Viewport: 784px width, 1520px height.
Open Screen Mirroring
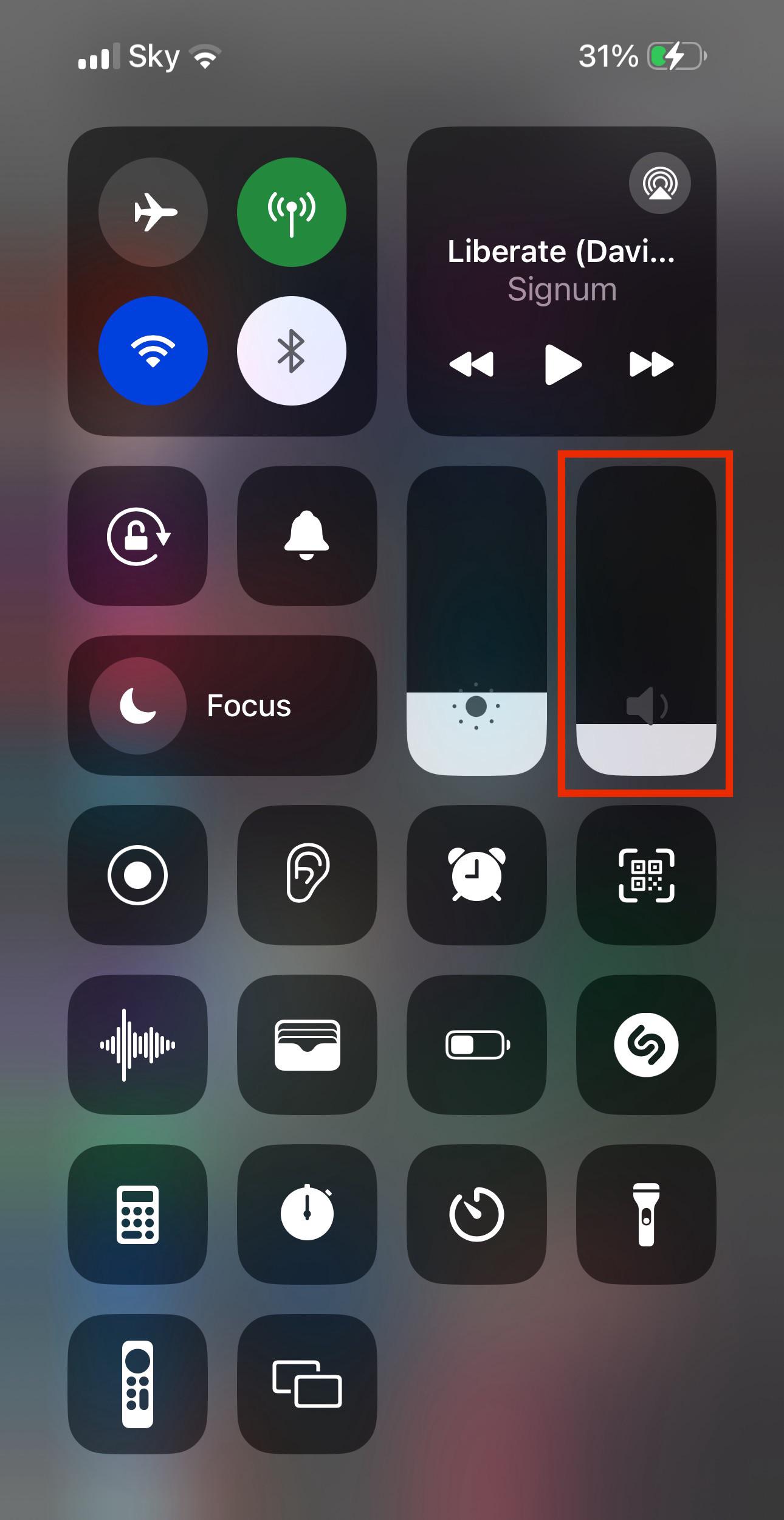pos(307,1384)
